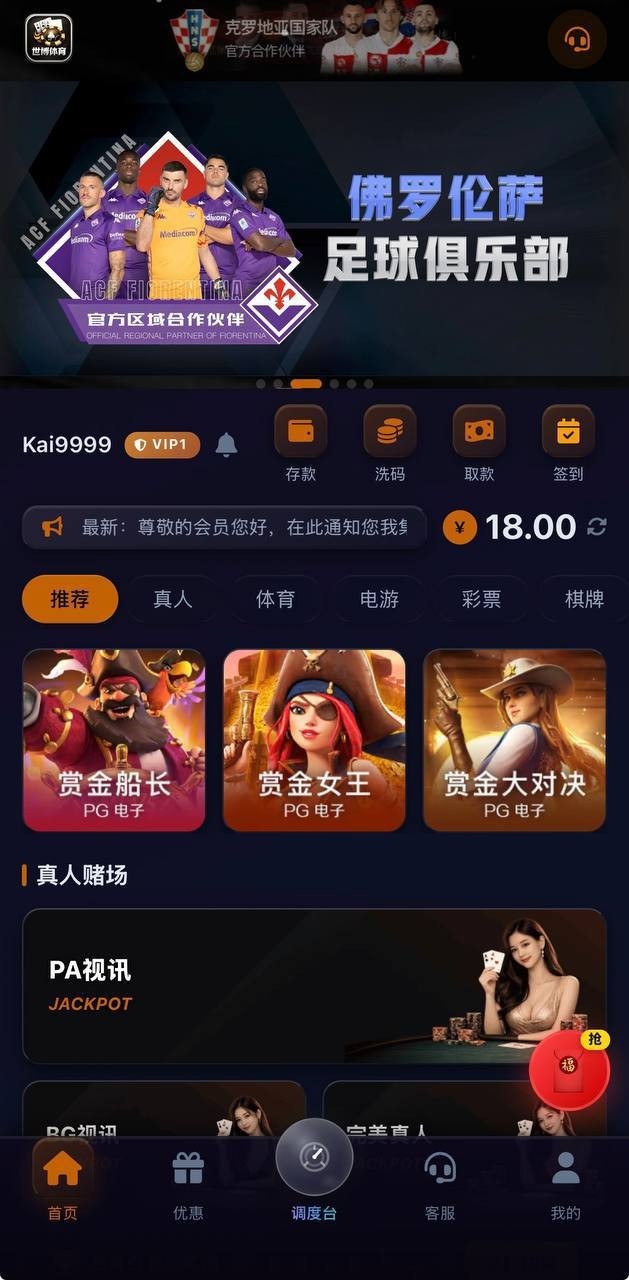Open the 赏金船长 game

click(x=114, y=740)
